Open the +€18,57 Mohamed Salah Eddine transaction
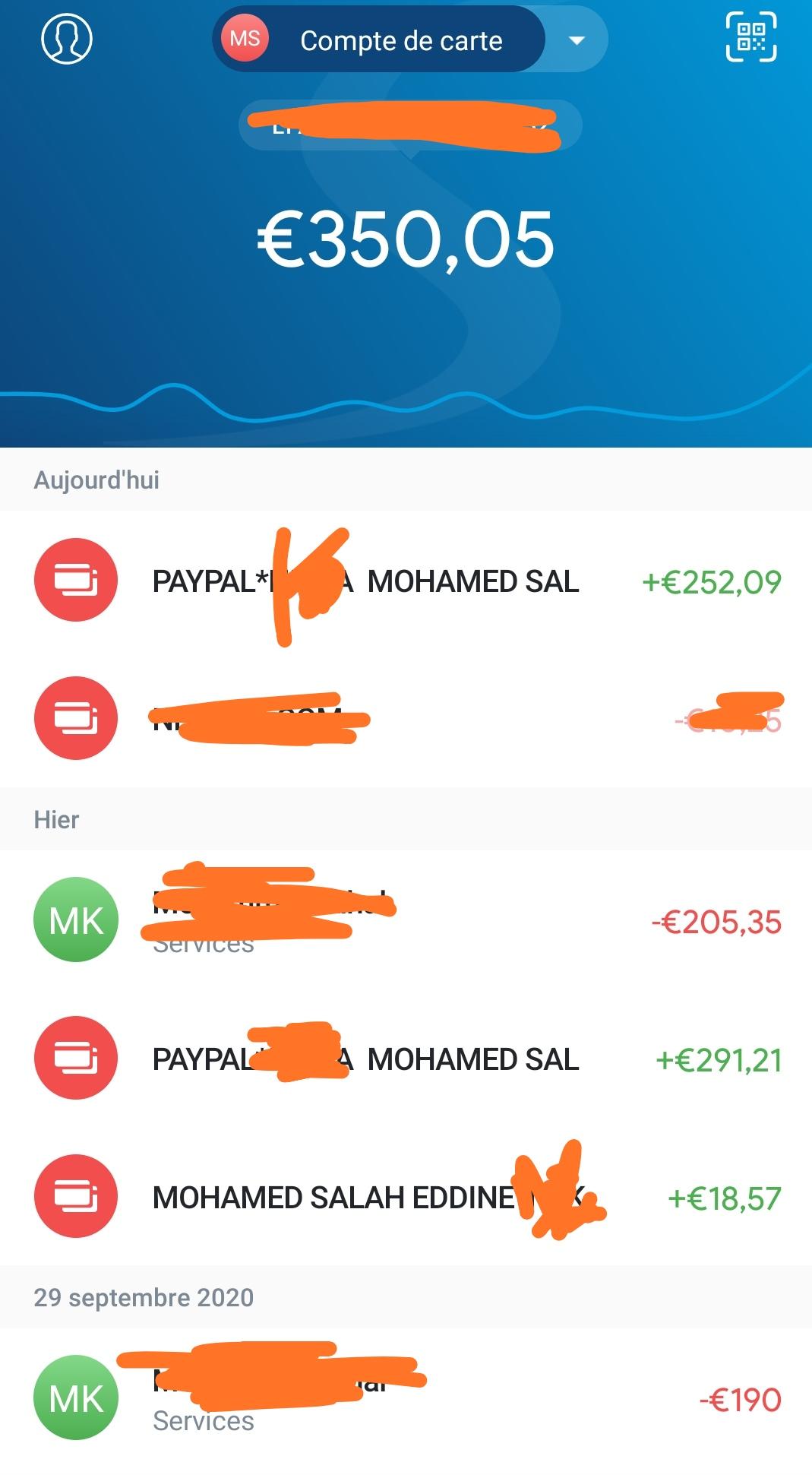Viewport: 812px width, 1475px height. click(406, 1197)
